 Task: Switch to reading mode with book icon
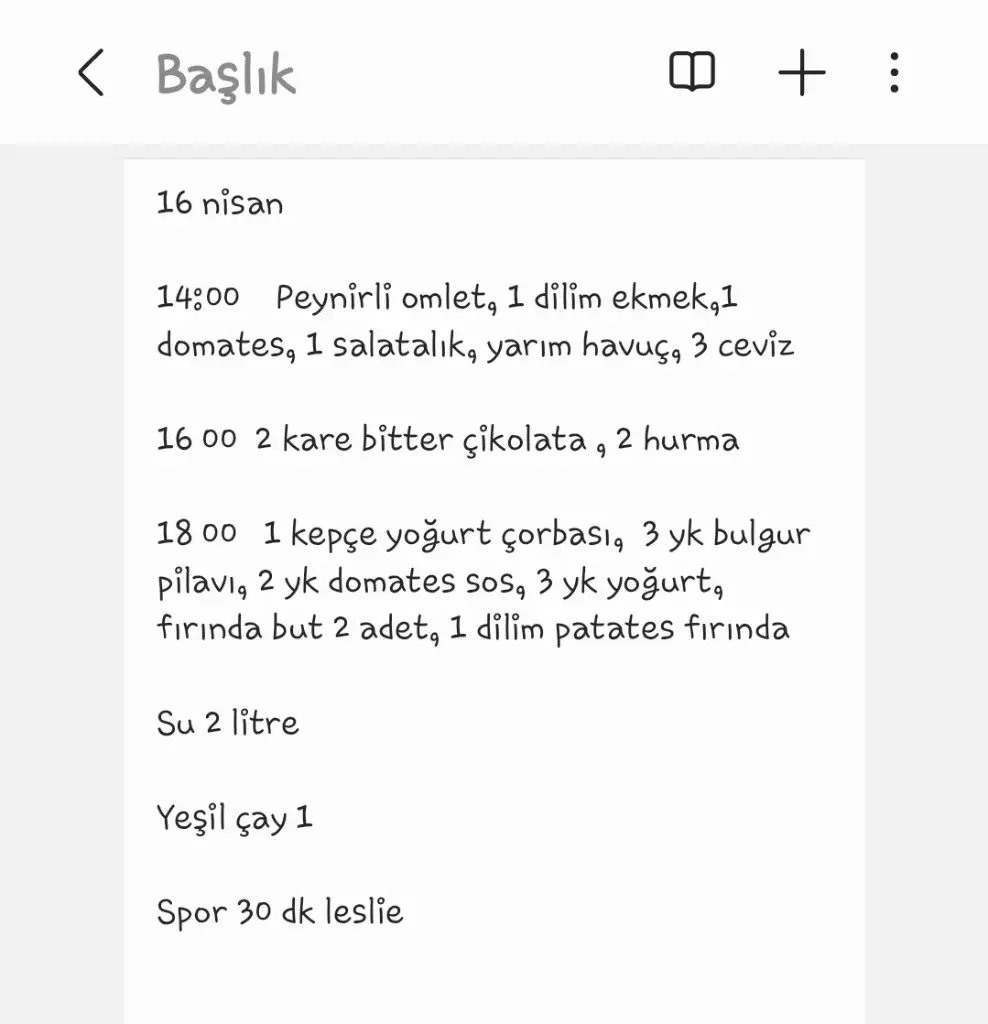692,73
